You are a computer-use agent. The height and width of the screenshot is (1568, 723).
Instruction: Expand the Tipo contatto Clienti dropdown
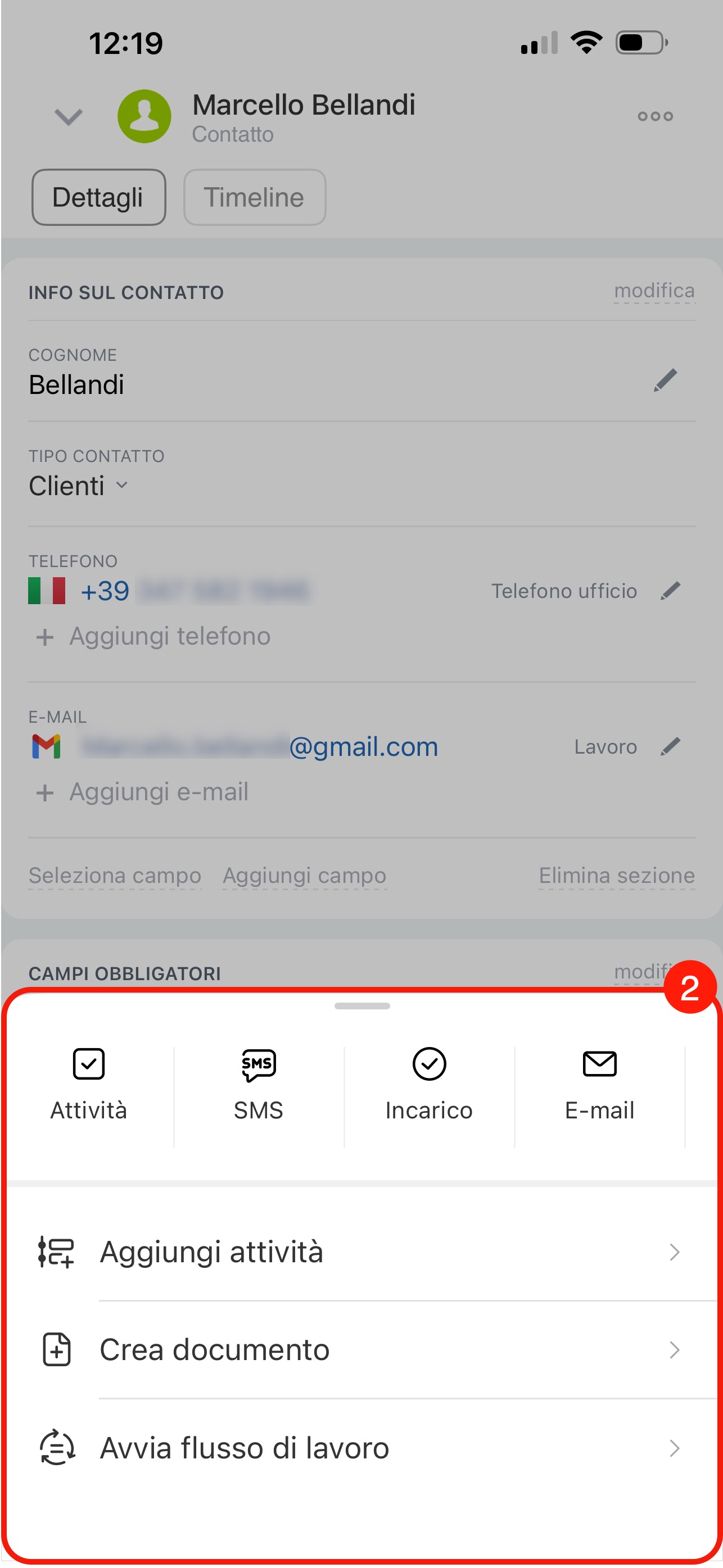click(x=79, y=486)
